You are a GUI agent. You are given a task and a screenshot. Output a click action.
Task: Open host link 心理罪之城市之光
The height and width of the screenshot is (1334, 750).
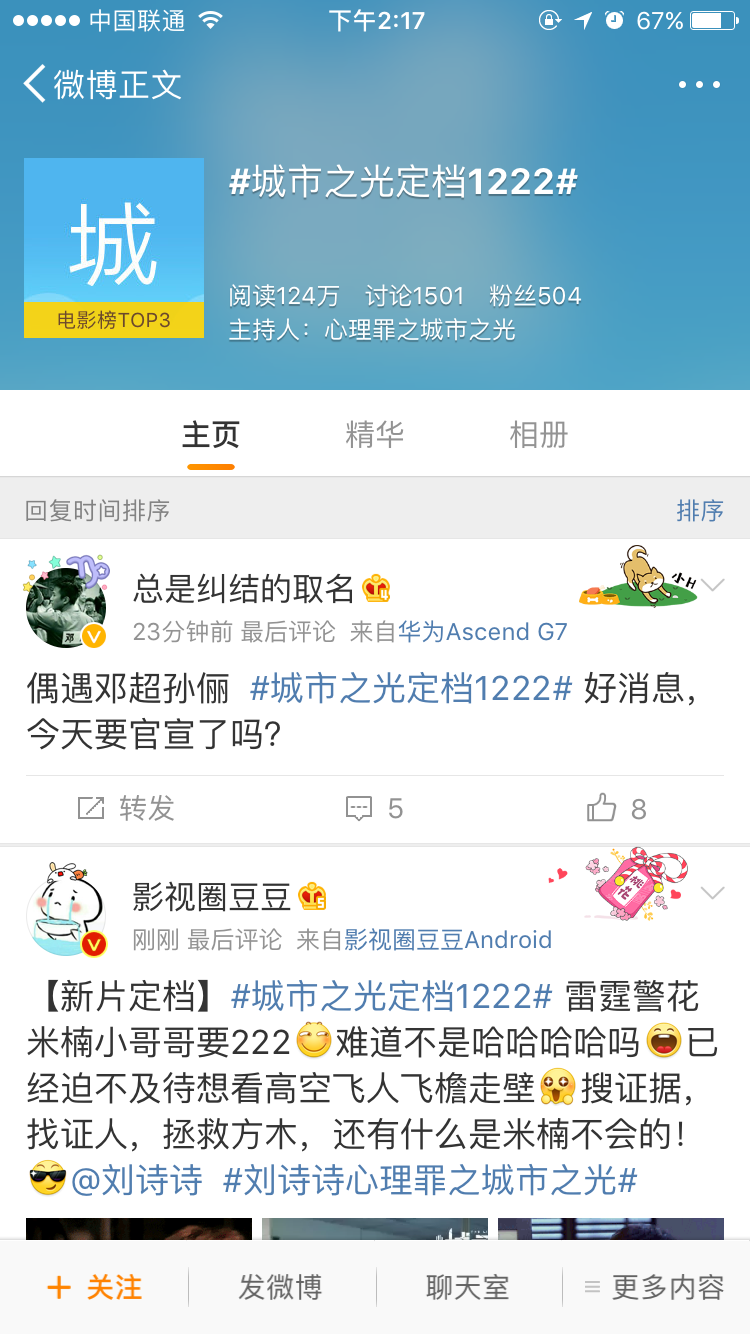click(420, 330)
